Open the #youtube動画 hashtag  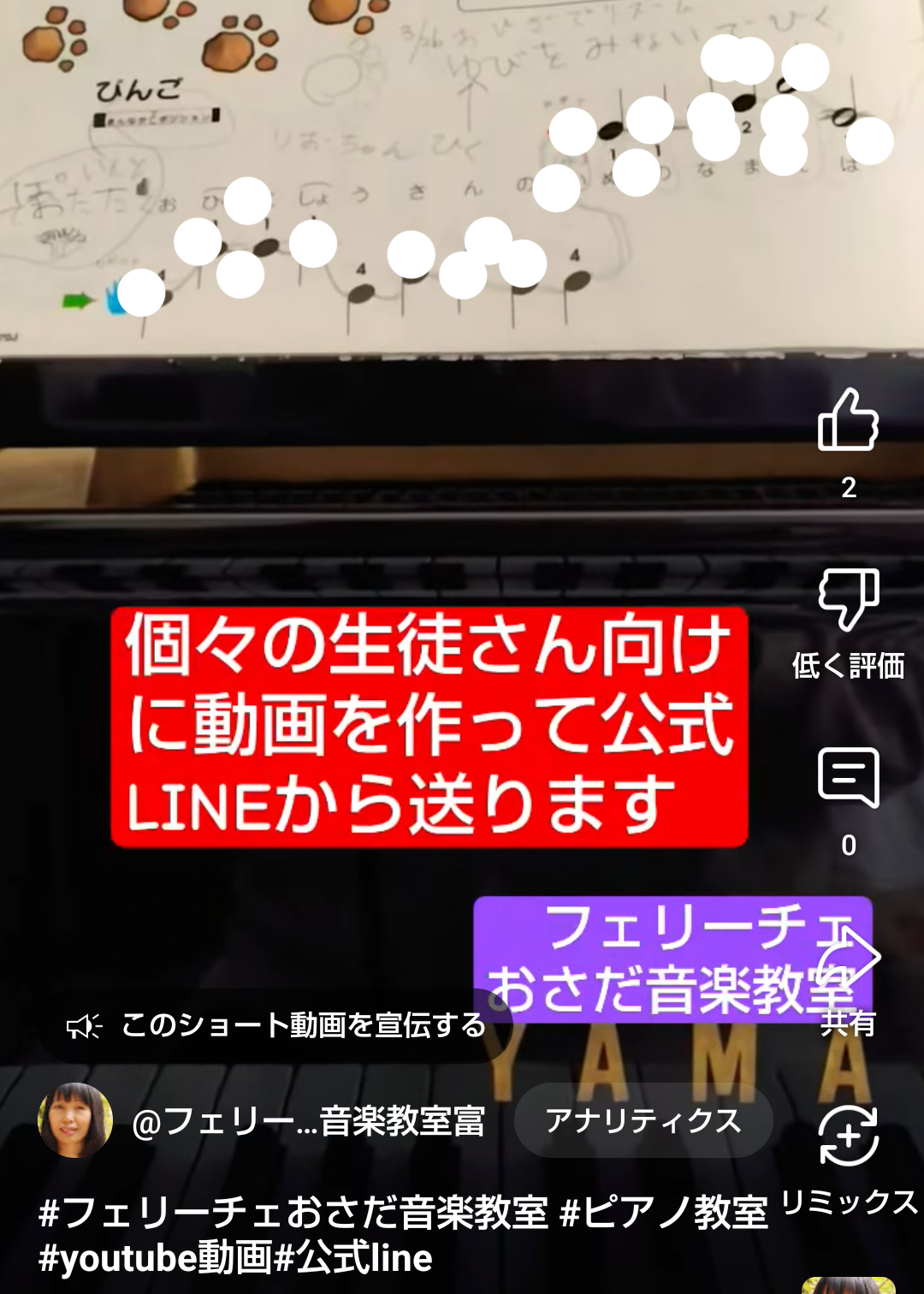point(156,1258)
